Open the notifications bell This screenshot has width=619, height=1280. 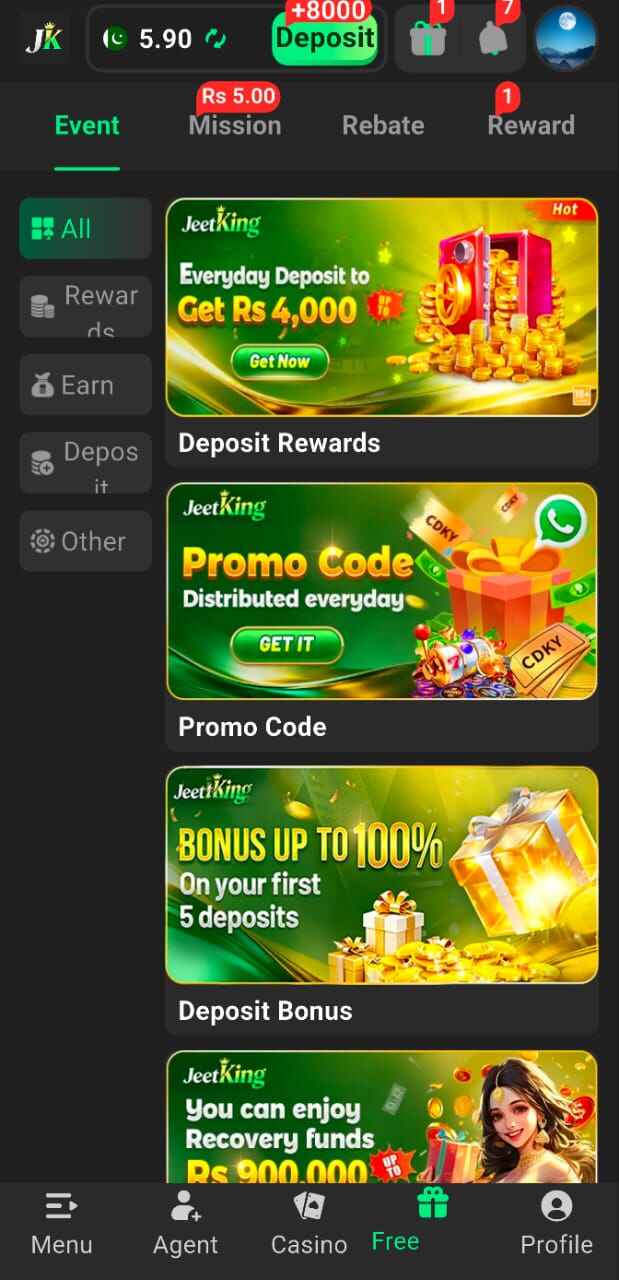[493, 40]
